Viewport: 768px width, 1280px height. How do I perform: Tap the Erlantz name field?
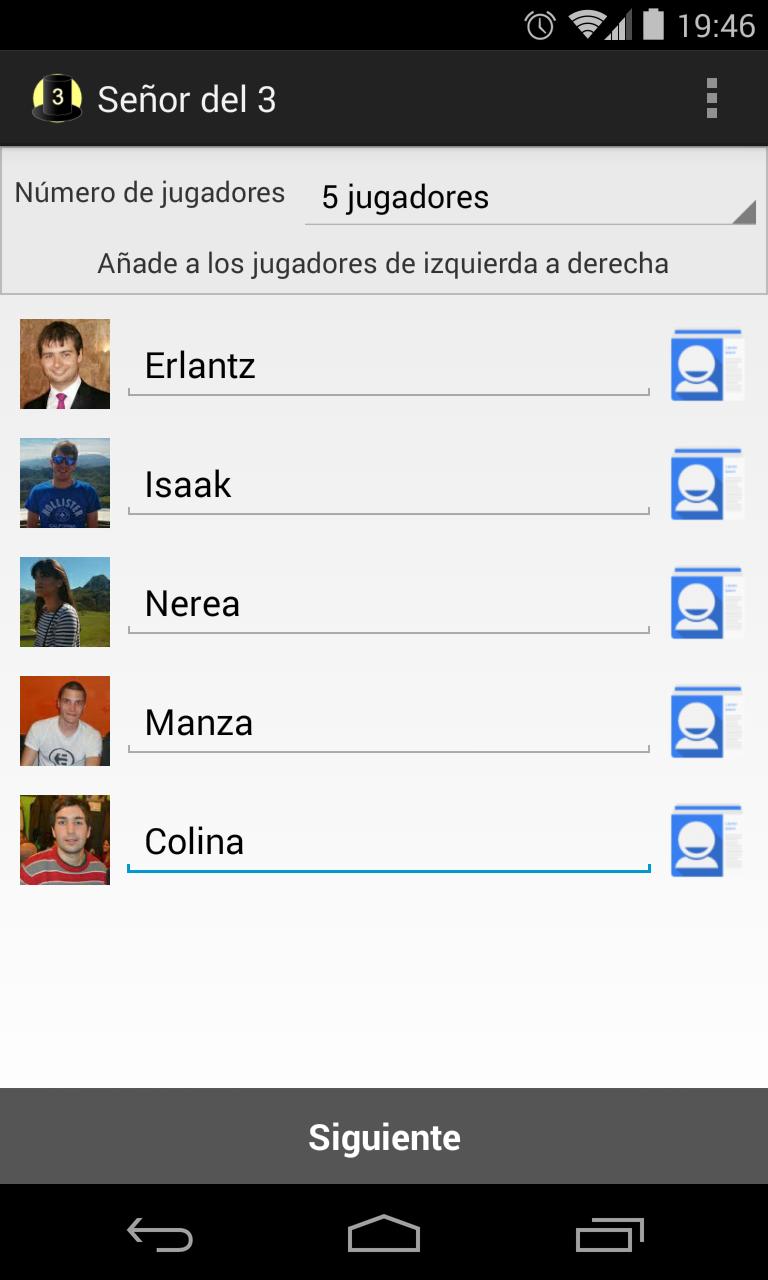(x=388, y=366)
